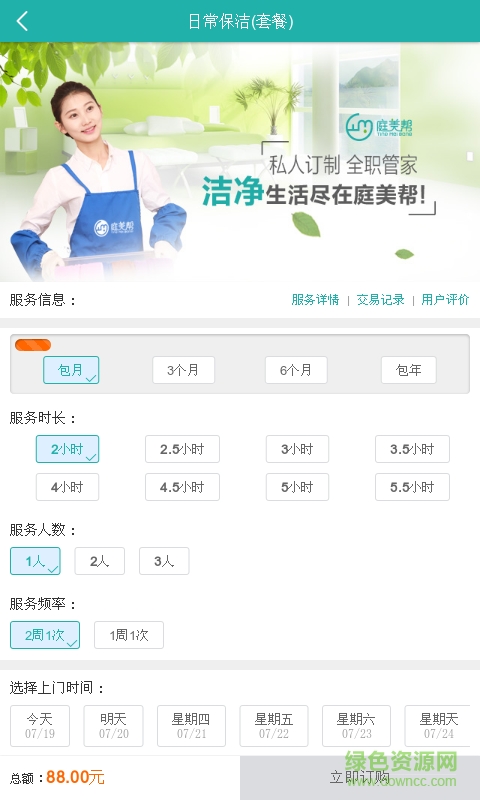Choose 明天 07/20 as visit date
The image size is (480, 800).
(x=113, y=726)
